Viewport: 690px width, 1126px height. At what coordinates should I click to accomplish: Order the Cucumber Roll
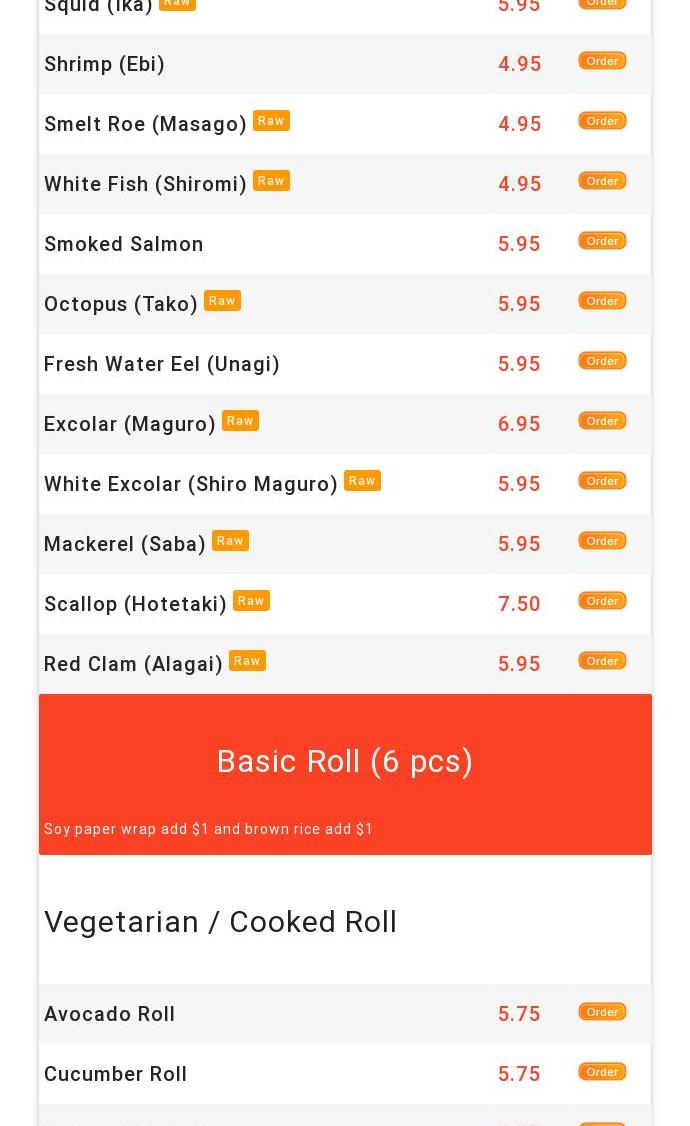pyautogui.click(x=602, y=1072)
